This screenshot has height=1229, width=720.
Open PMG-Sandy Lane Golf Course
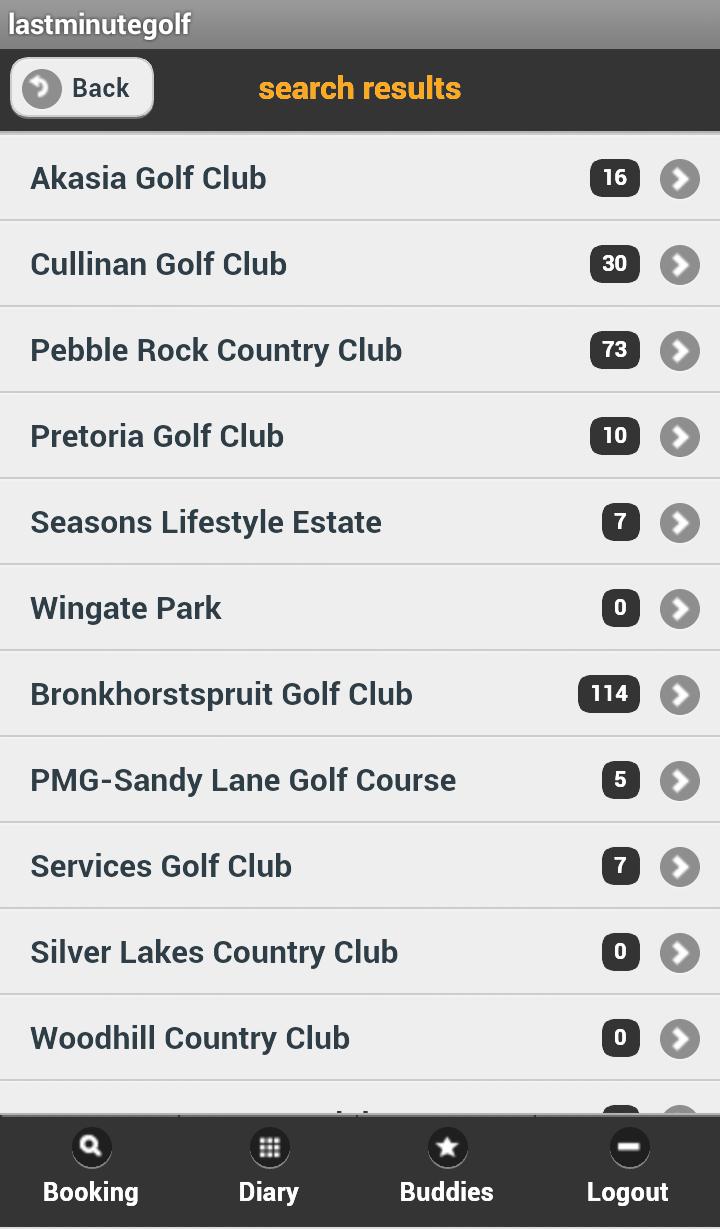point(360,780)
